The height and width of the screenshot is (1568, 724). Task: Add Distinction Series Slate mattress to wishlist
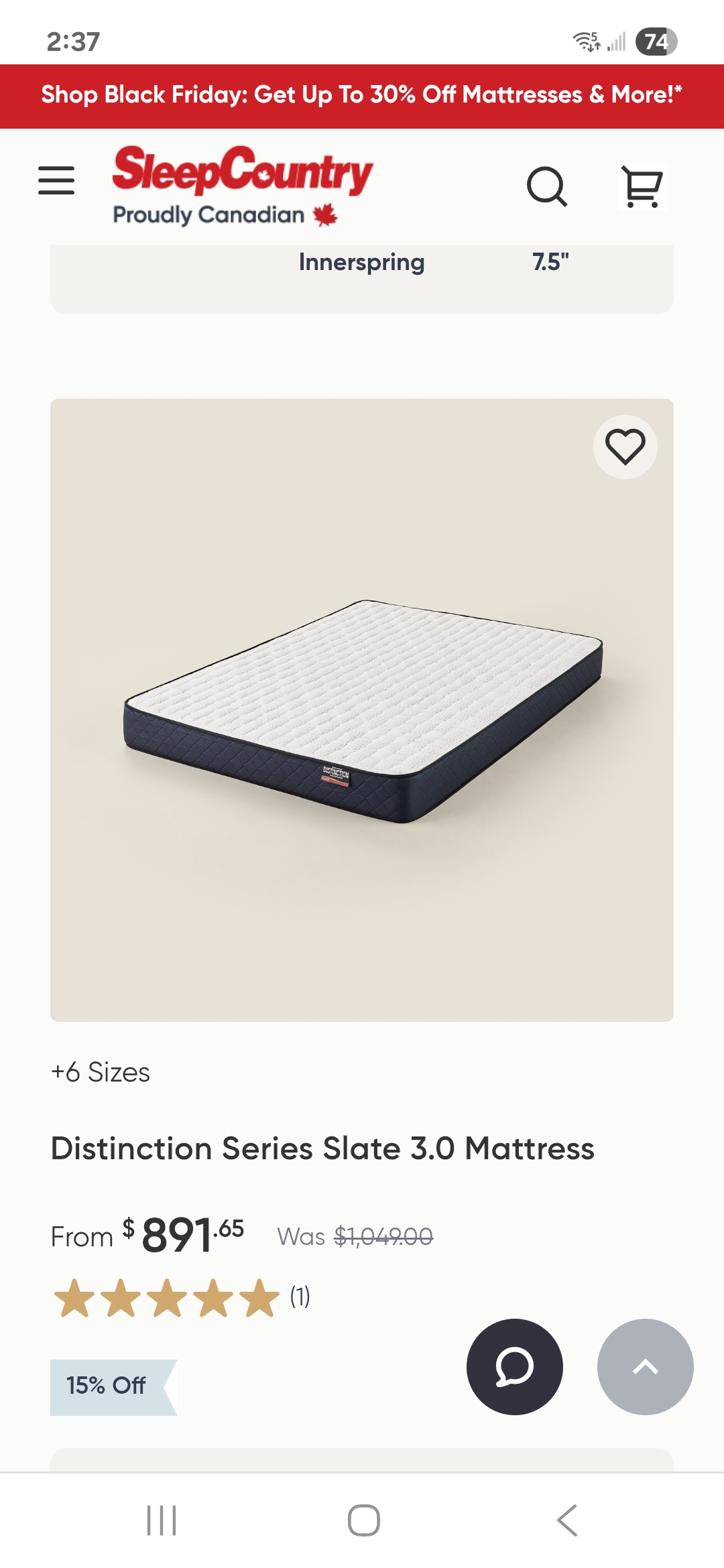point(625,447)
